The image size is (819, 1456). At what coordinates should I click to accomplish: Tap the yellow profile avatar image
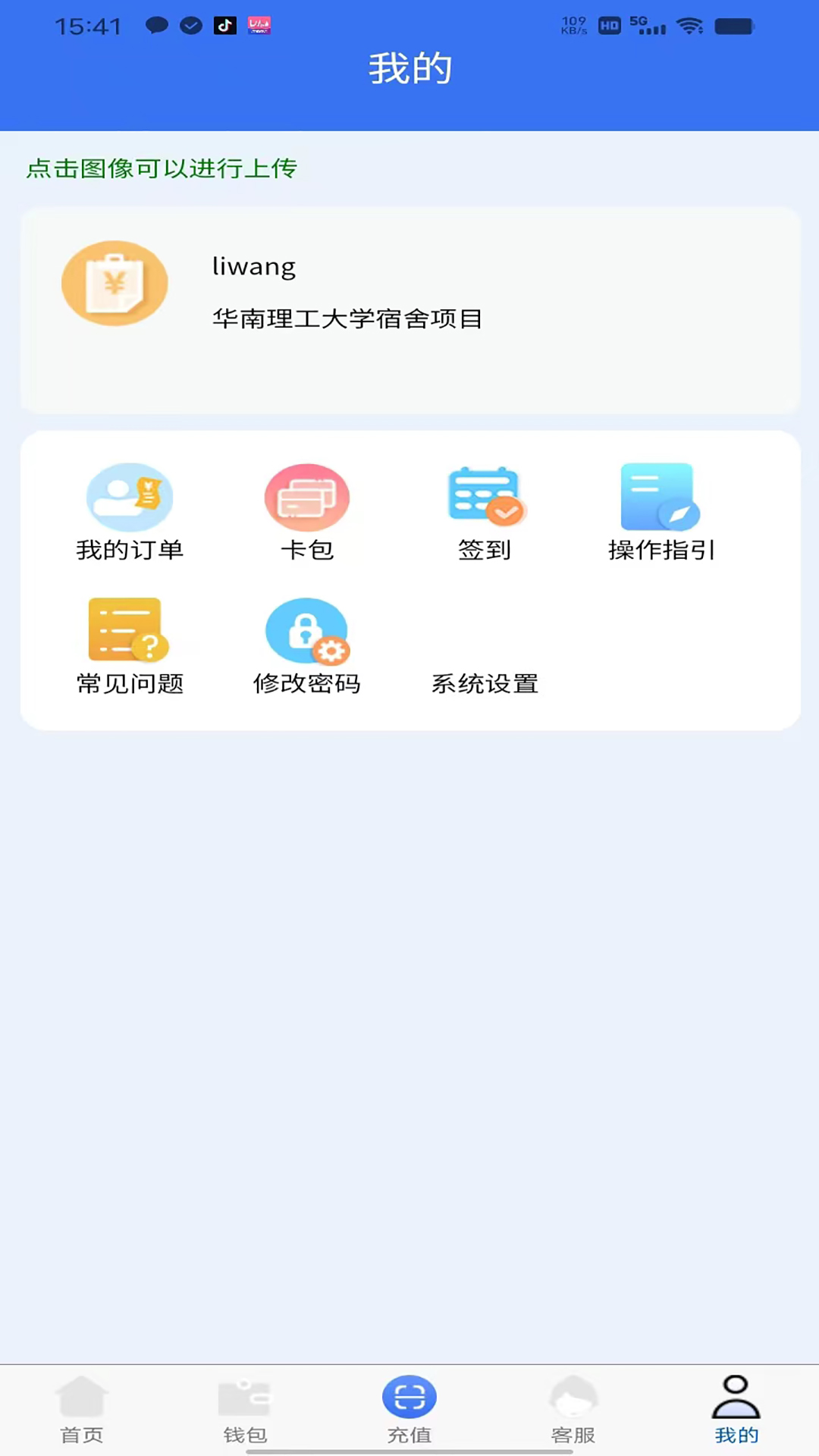pyautogui.click(x=114, y=283)
